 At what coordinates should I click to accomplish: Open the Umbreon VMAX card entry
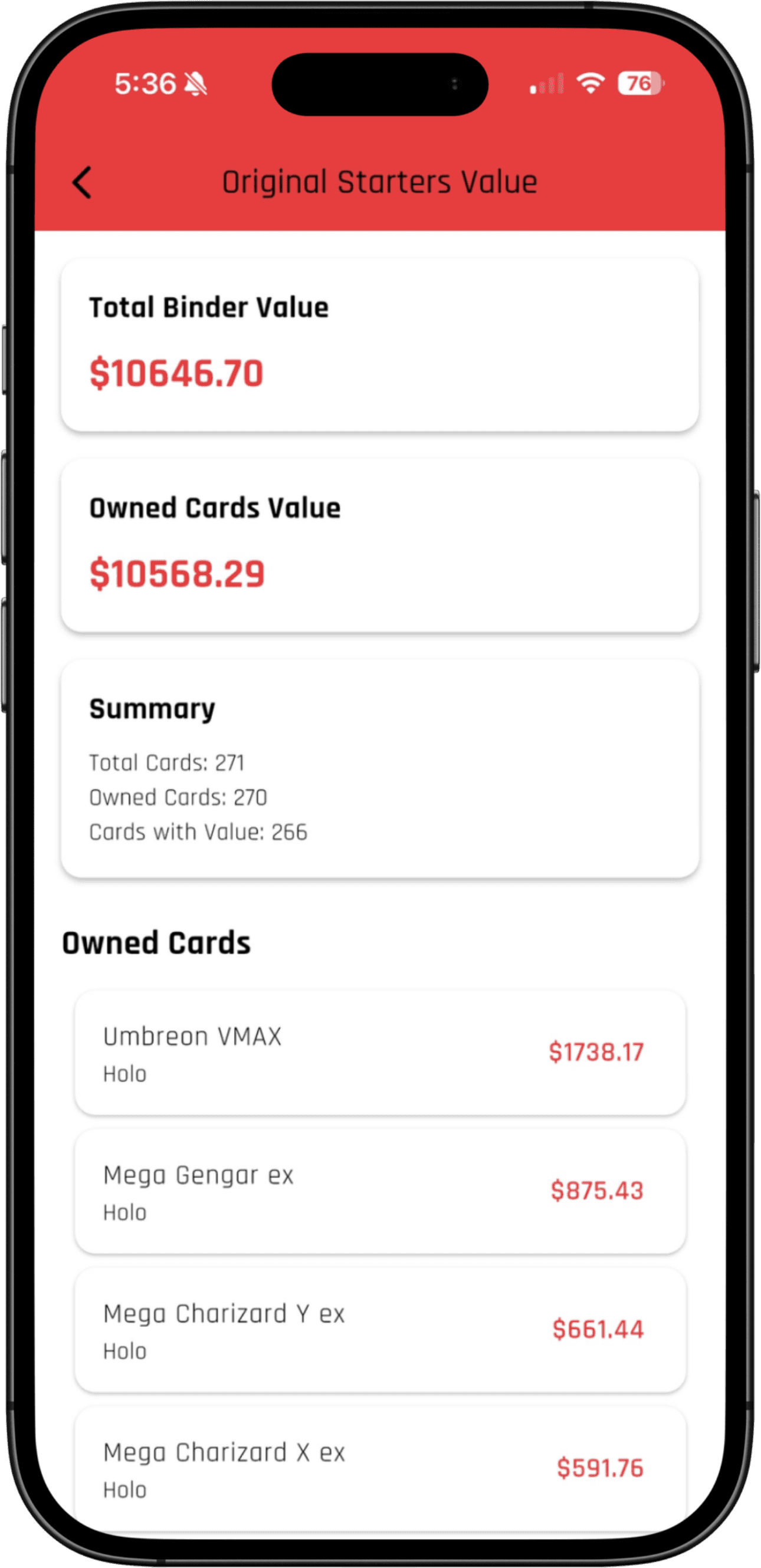380,1052
